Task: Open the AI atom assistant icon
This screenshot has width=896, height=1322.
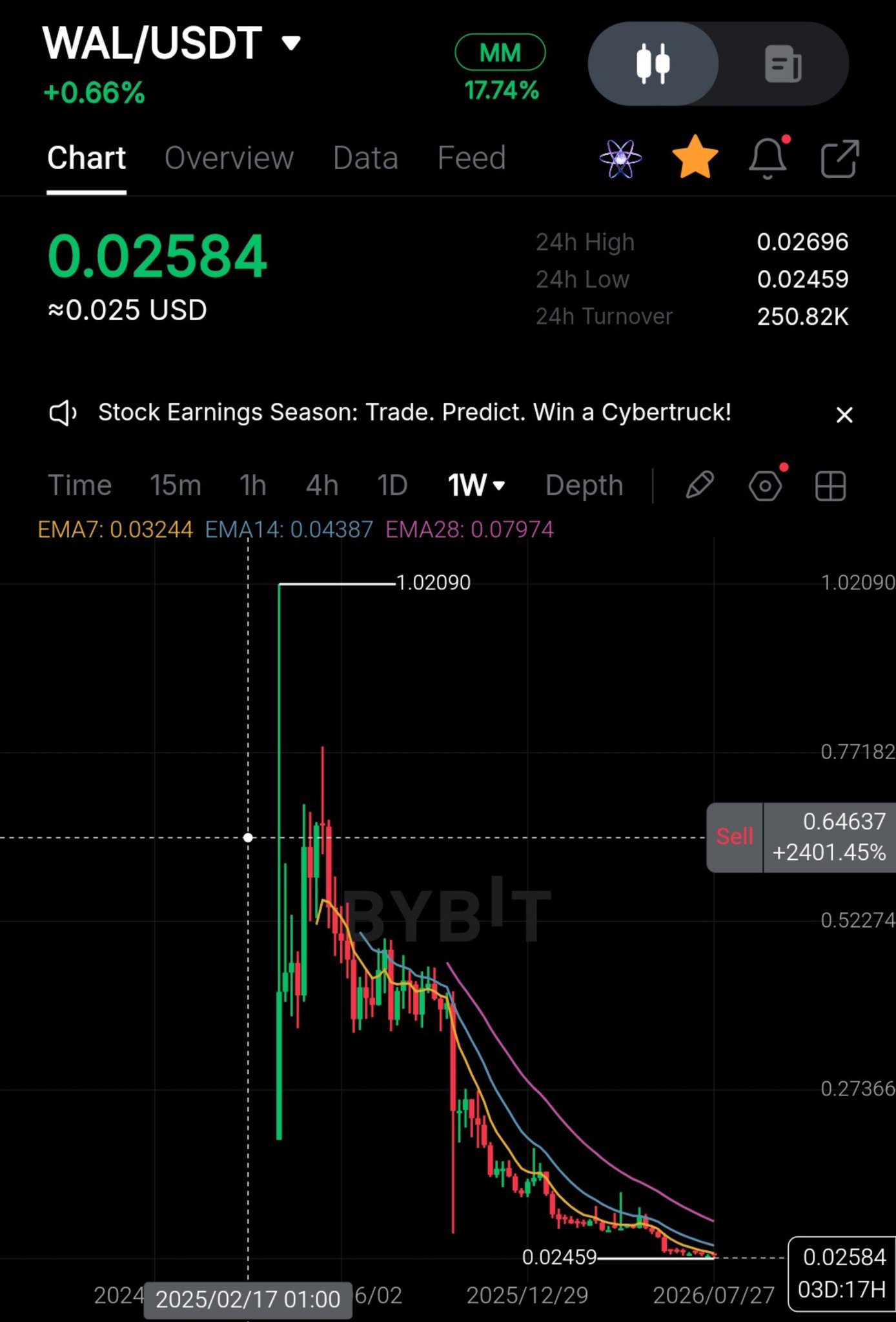Action: tap(620, 158)
